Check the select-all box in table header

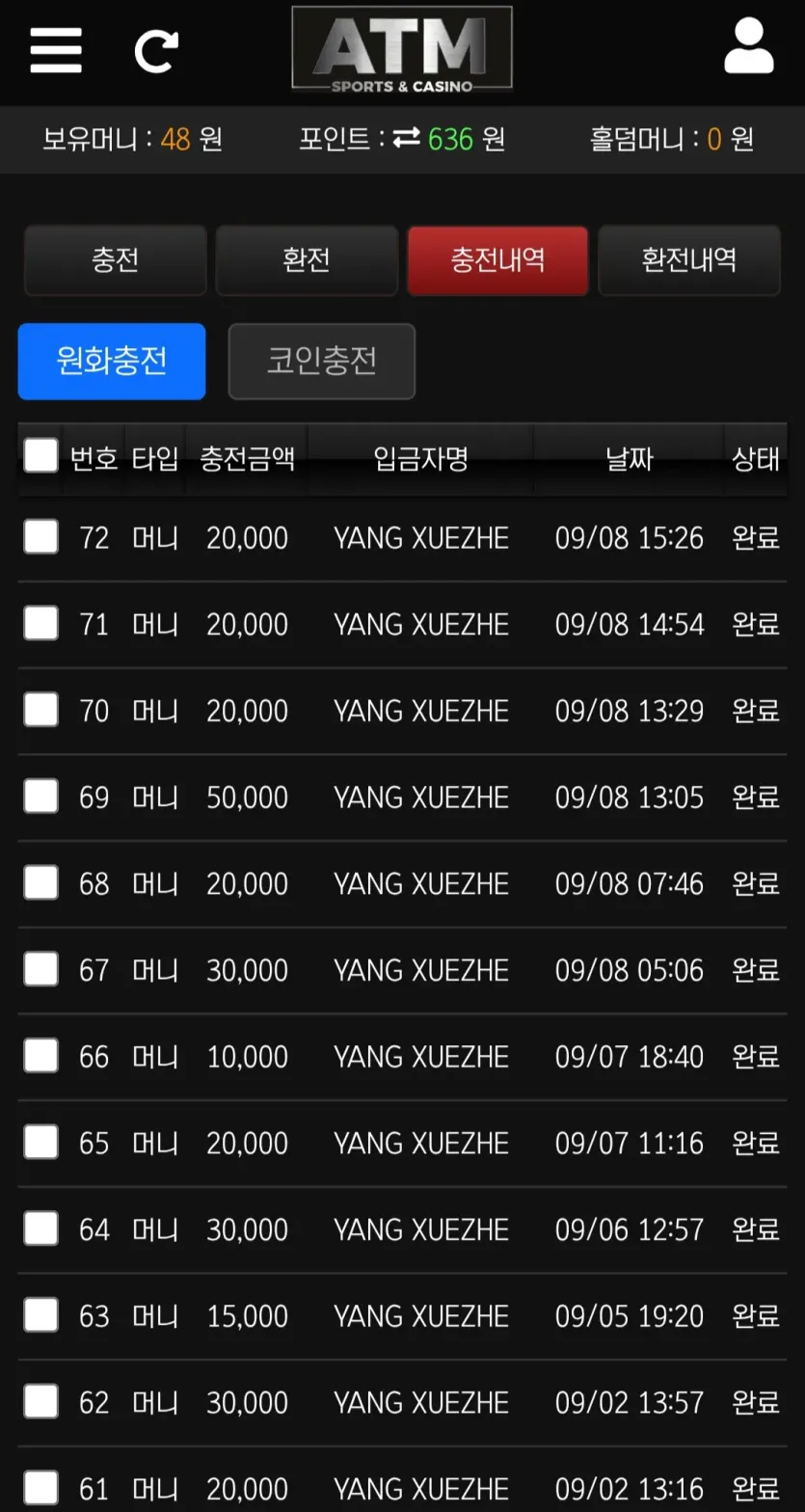(40, 455)
